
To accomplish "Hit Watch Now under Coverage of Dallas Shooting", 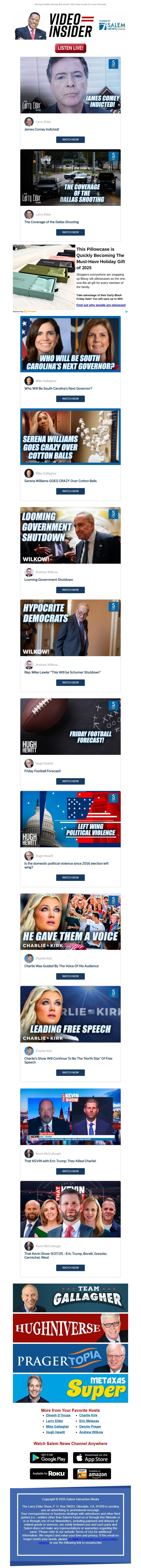I will [70, 232].
